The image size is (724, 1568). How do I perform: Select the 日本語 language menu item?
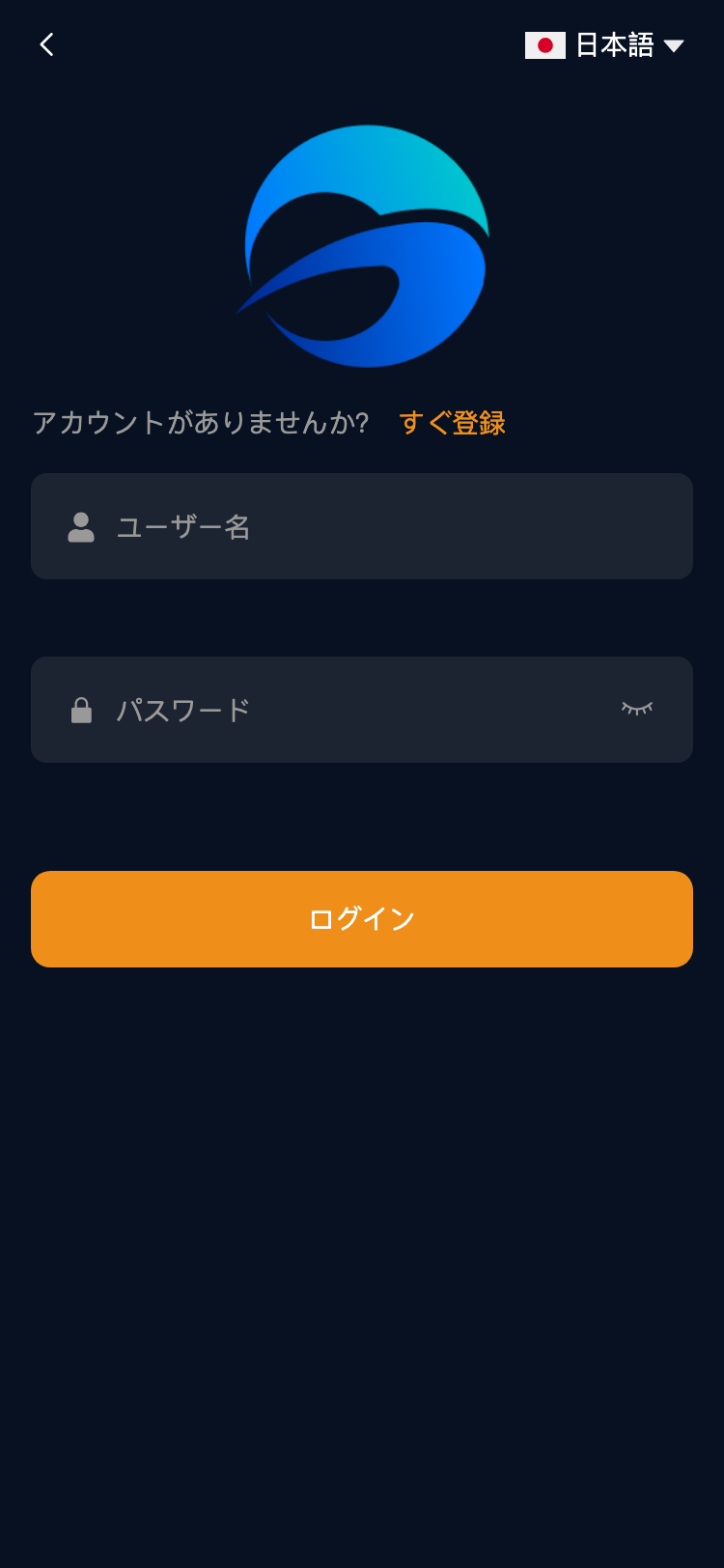tap(614, 44)
